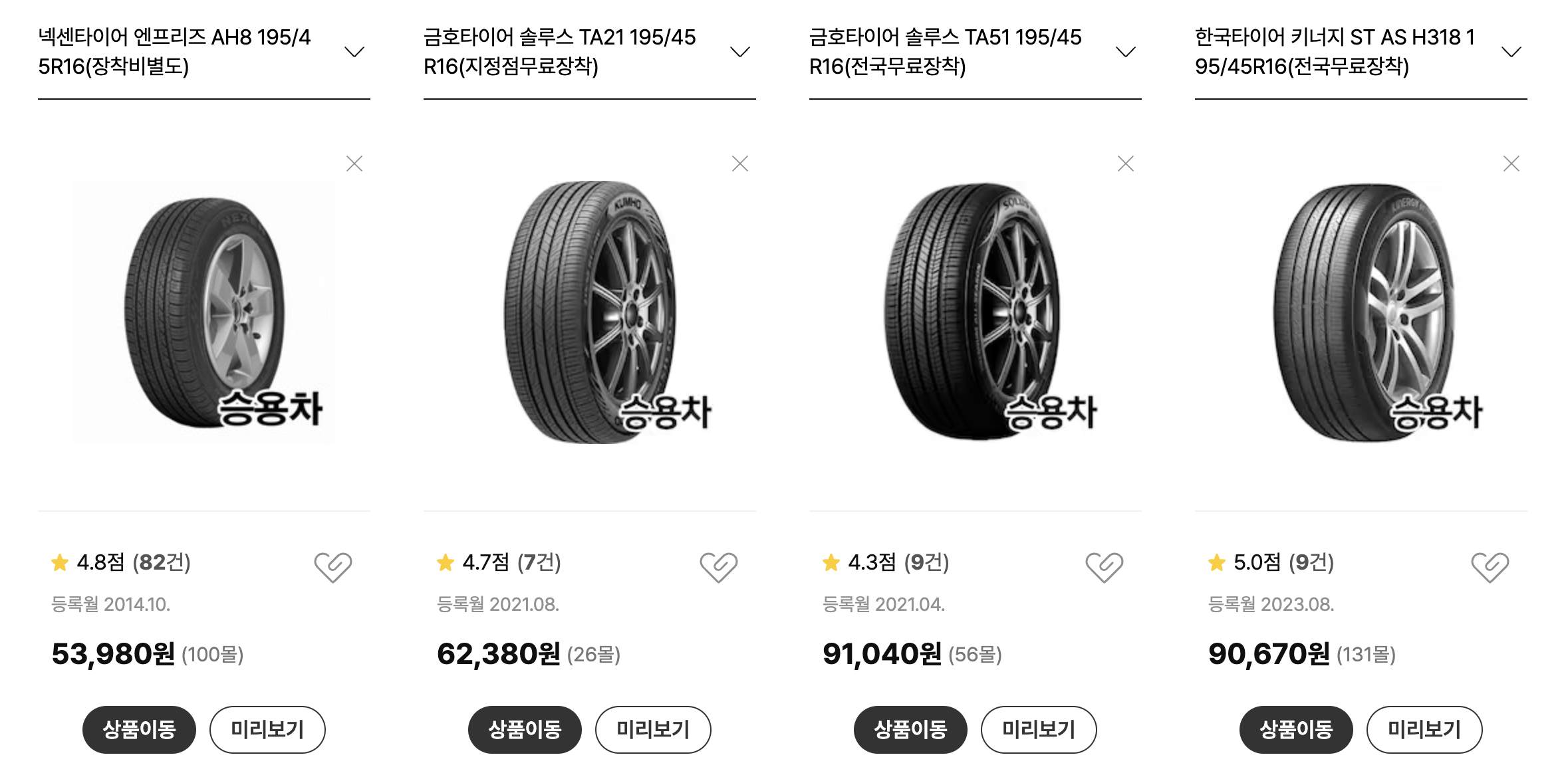
Task: Like the 62,380원 tire
Action: pos(719,567)
